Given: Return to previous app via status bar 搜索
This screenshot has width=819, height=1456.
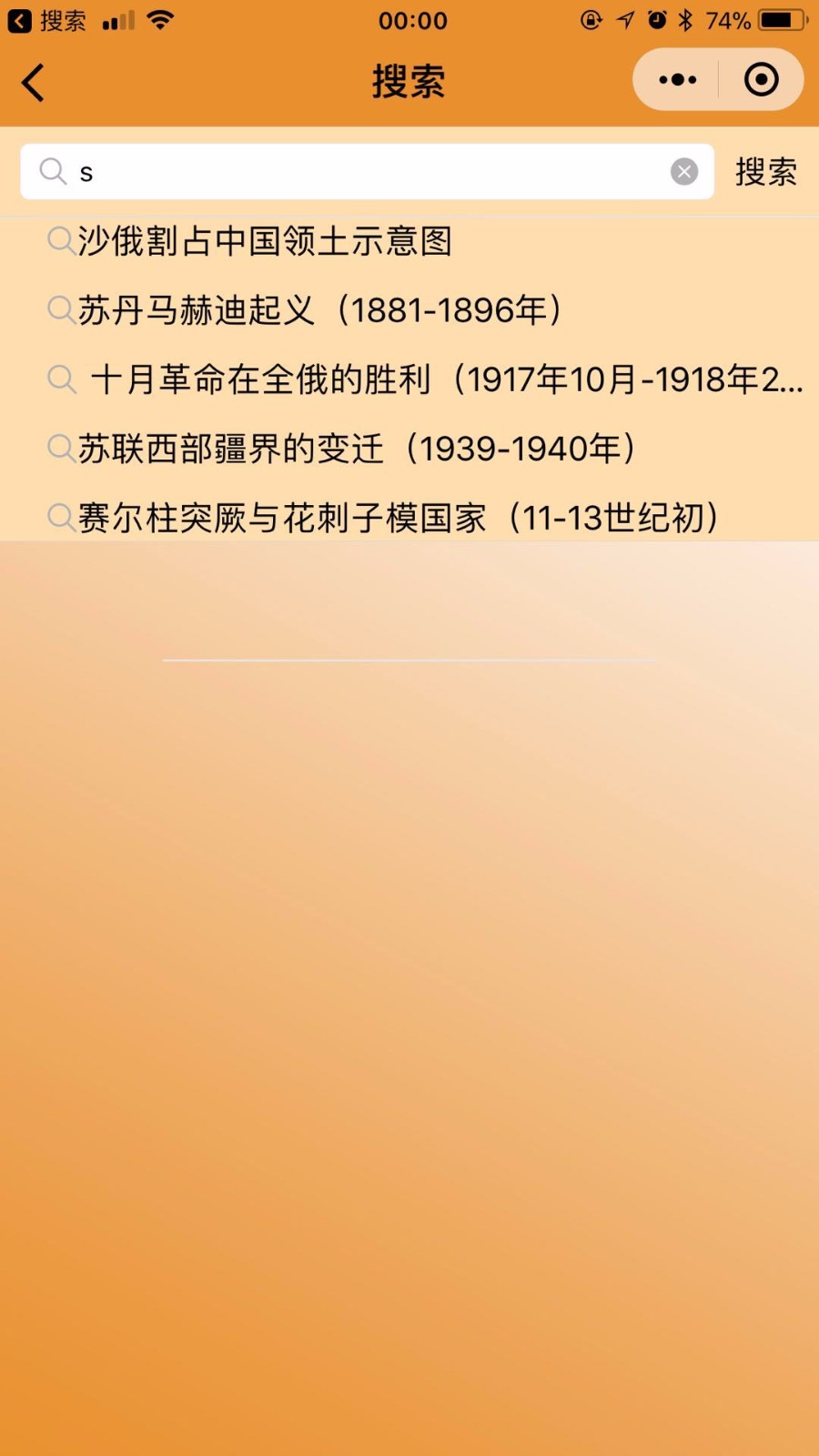Looking at the screenshot, I should [x=47, y=20].
